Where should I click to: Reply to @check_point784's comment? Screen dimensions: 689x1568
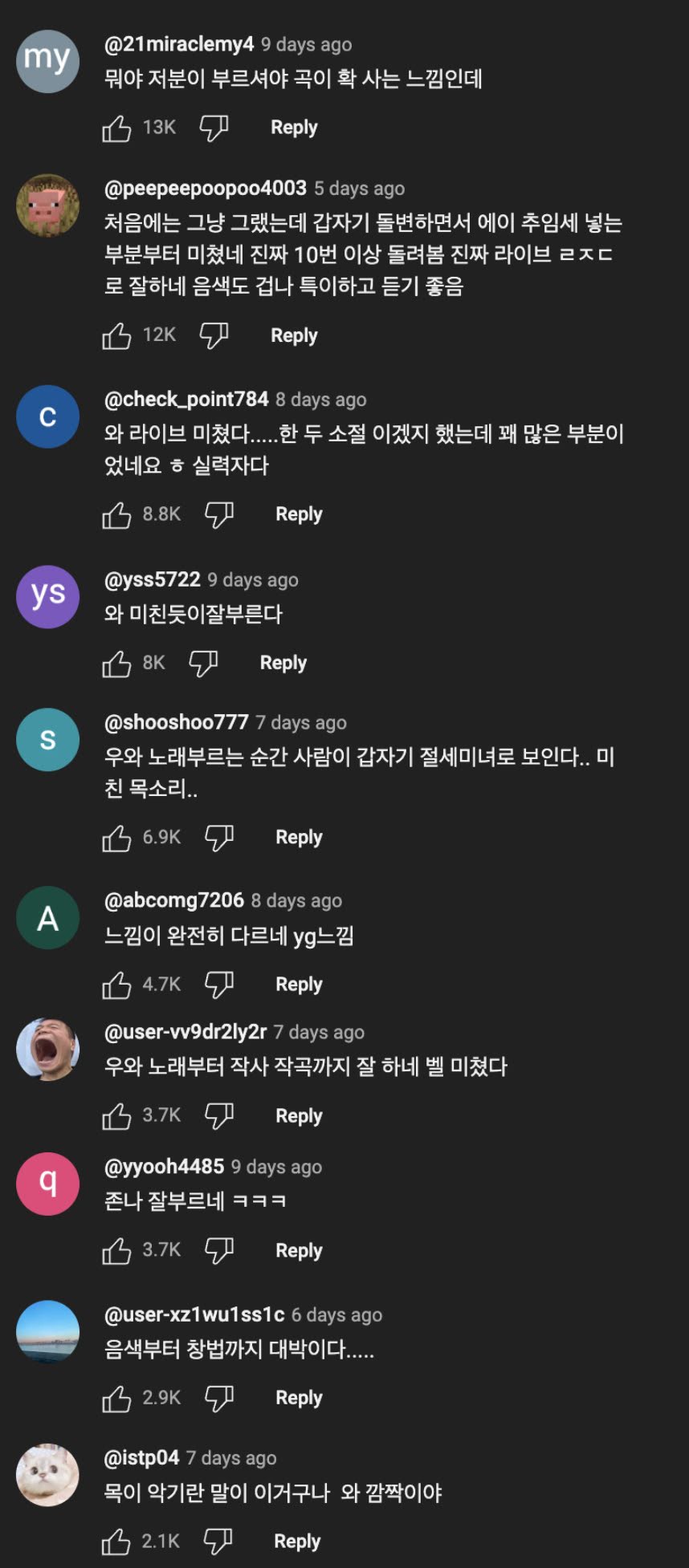[x=299, y=514]
